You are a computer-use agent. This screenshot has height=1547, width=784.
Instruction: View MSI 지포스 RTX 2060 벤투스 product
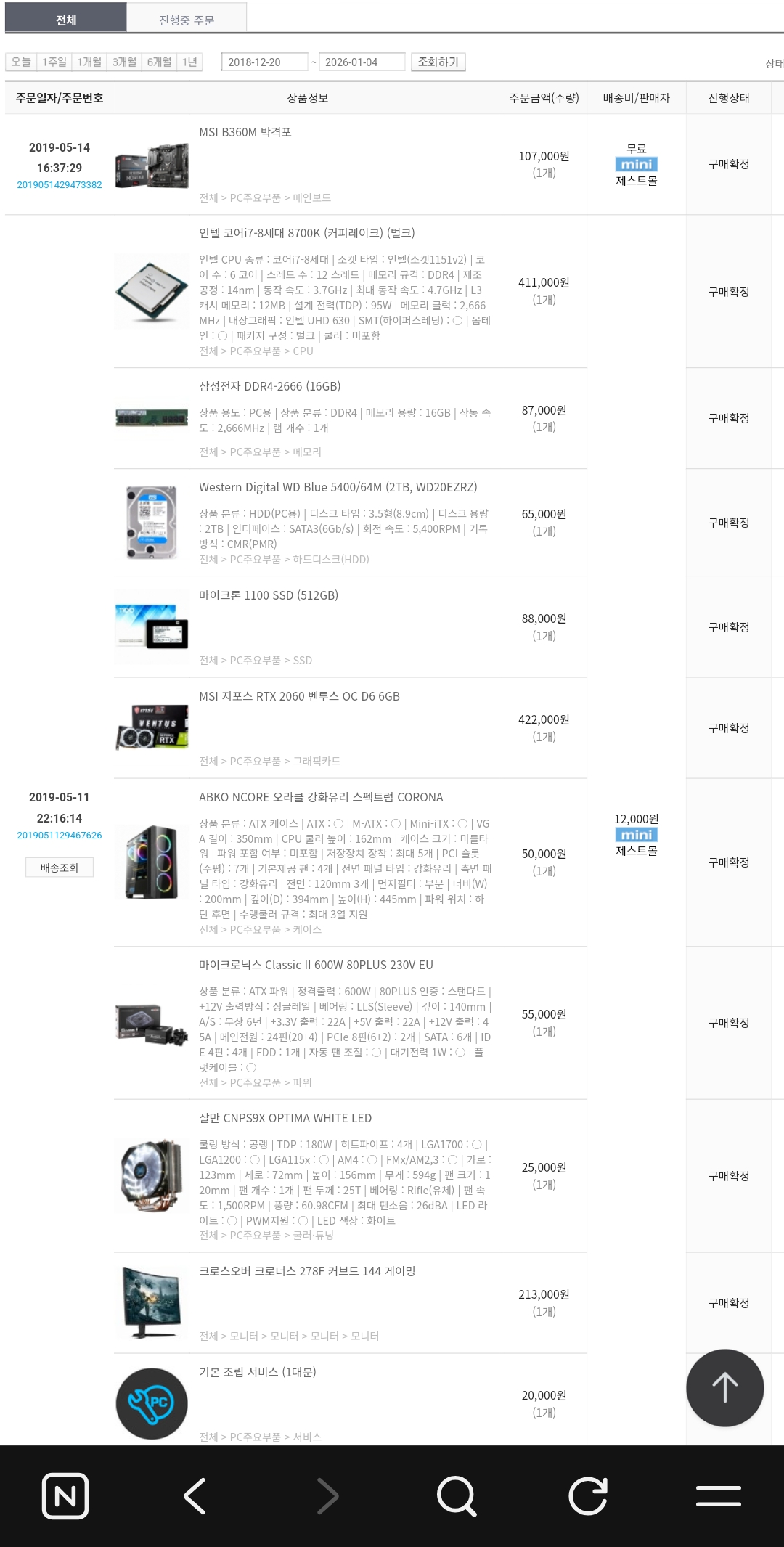(x=299, y=696)
